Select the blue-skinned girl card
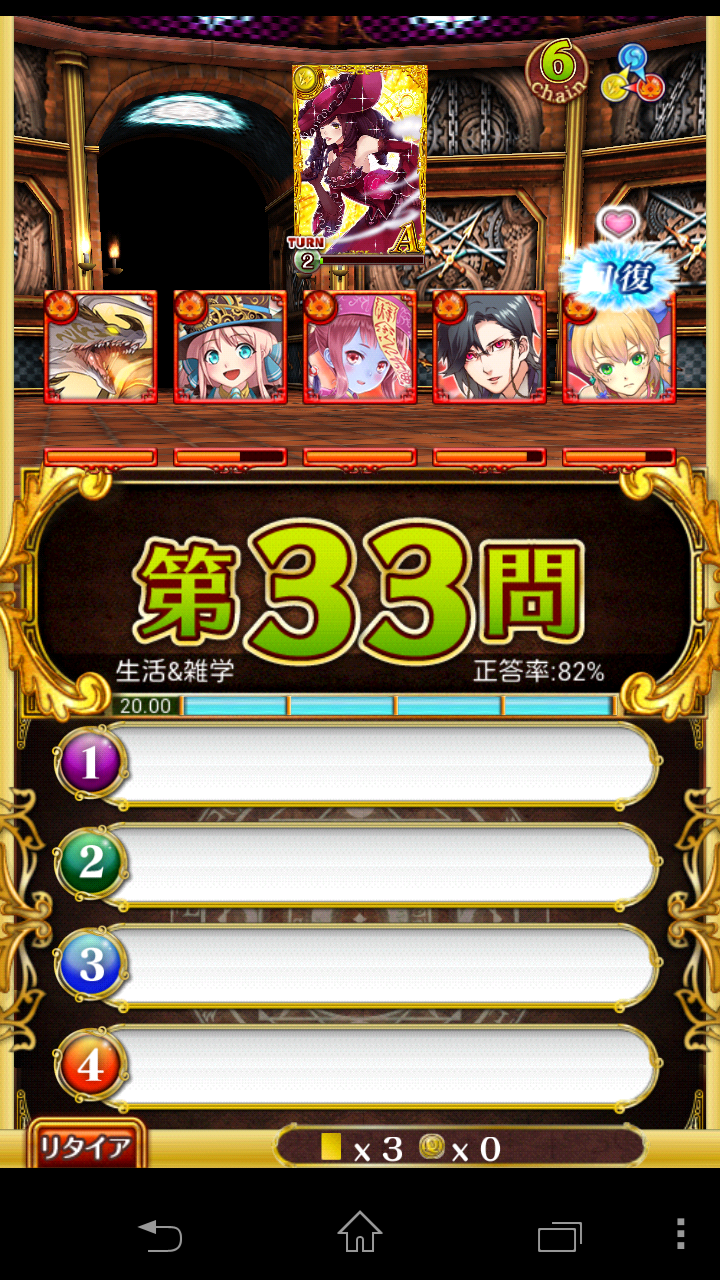Screen dimensions: 720x1280 click(360, 348)
